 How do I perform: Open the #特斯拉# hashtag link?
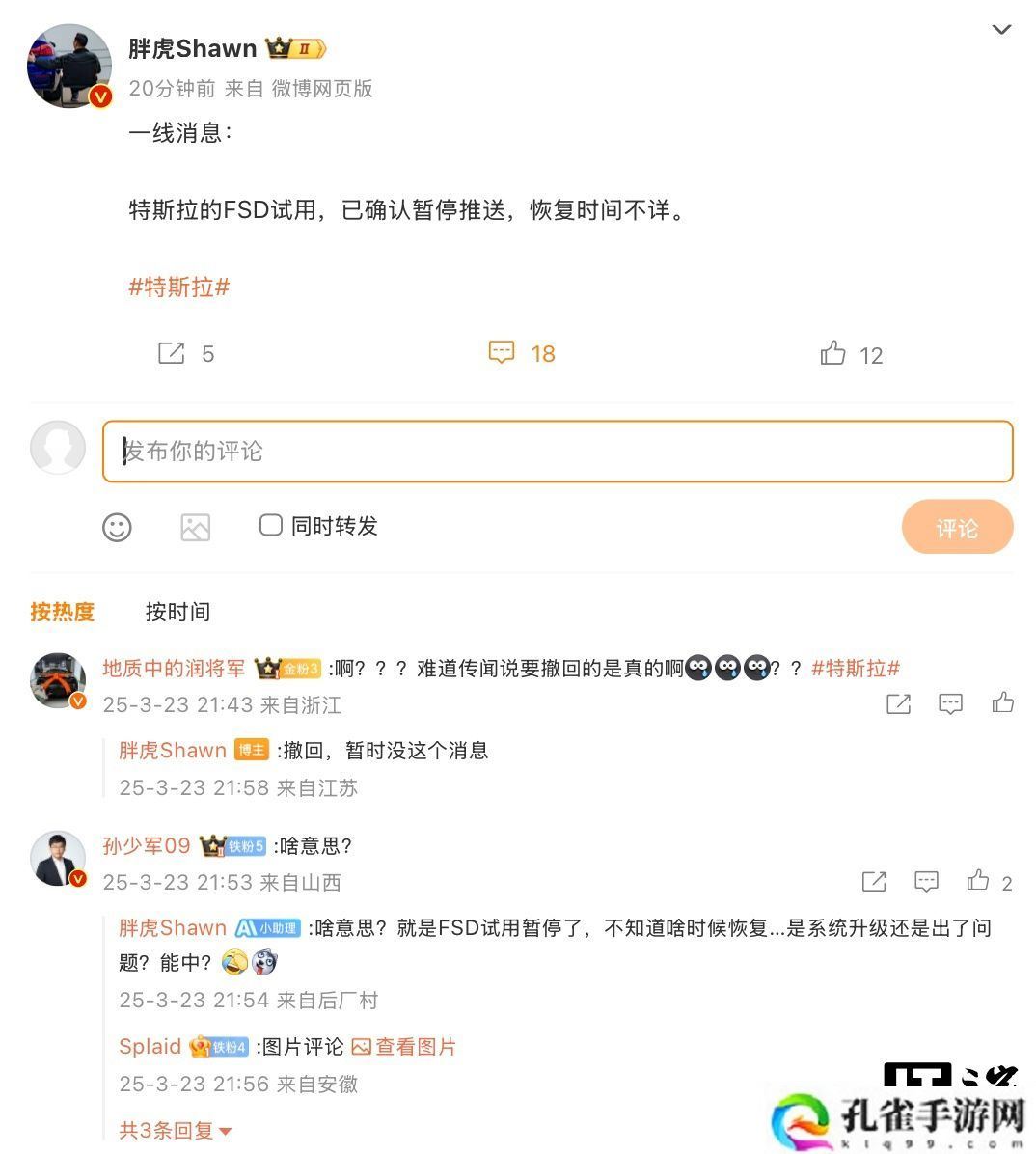(x=178, y=288)
